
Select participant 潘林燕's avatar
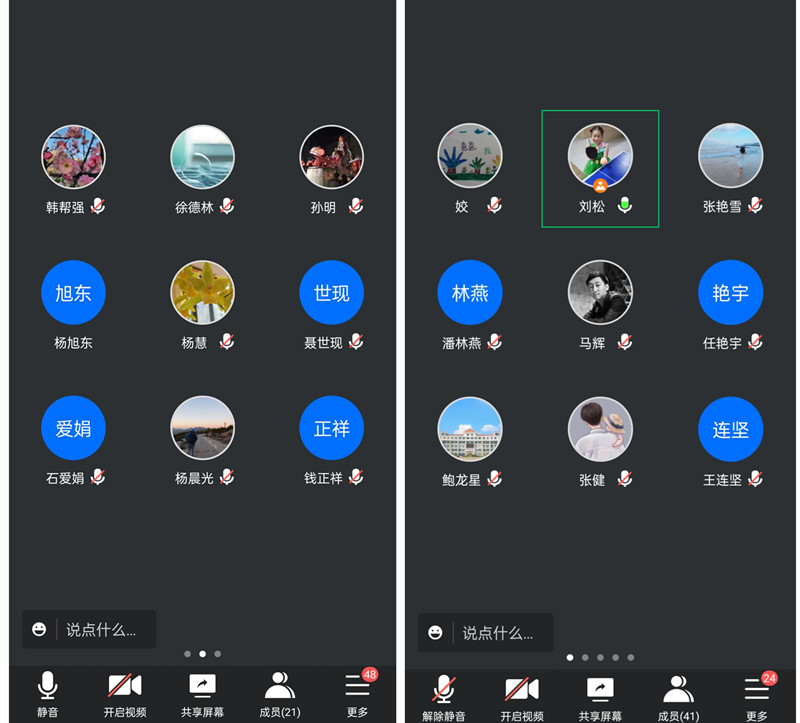pyautogui.click(x=470, y=292)
